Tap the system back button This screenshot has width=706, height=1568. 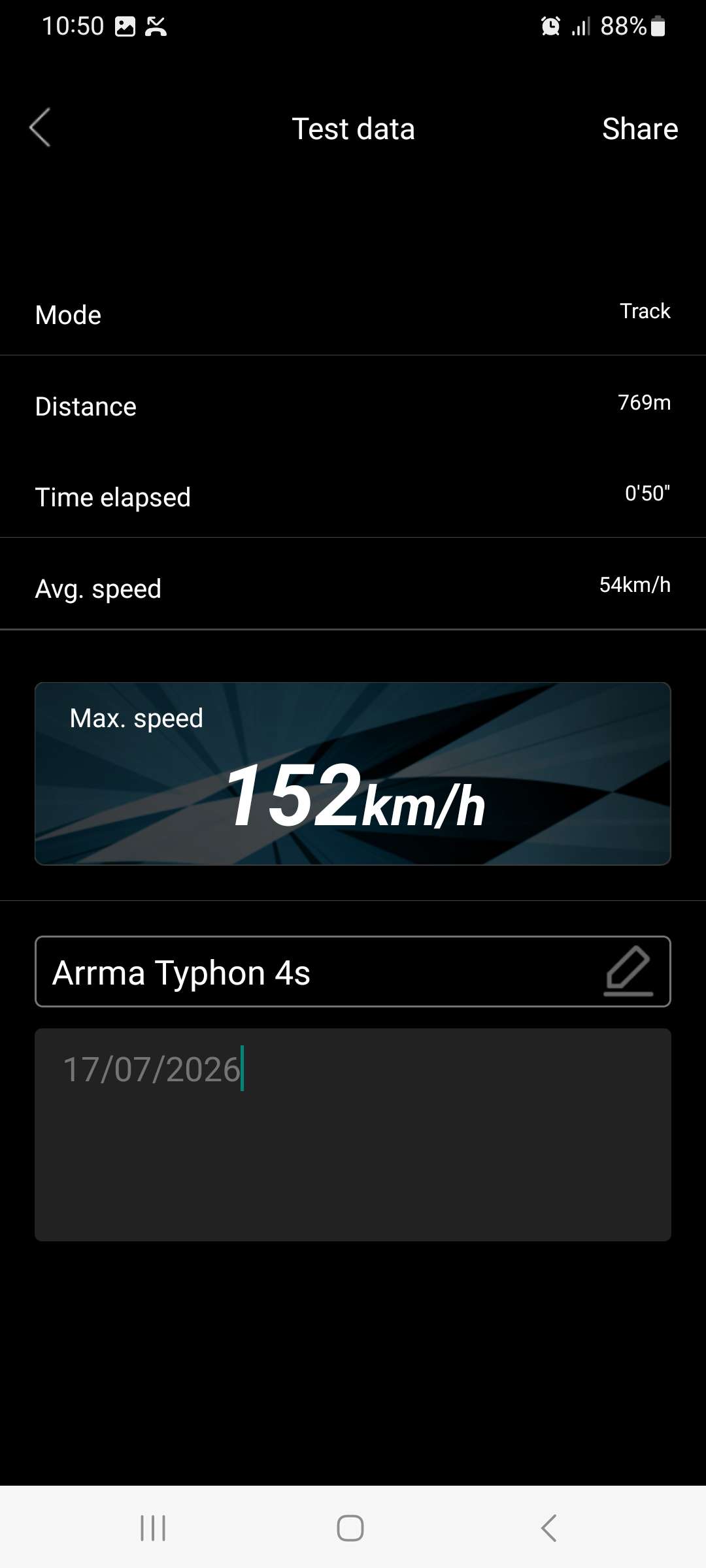click(x=549, y=1528)
